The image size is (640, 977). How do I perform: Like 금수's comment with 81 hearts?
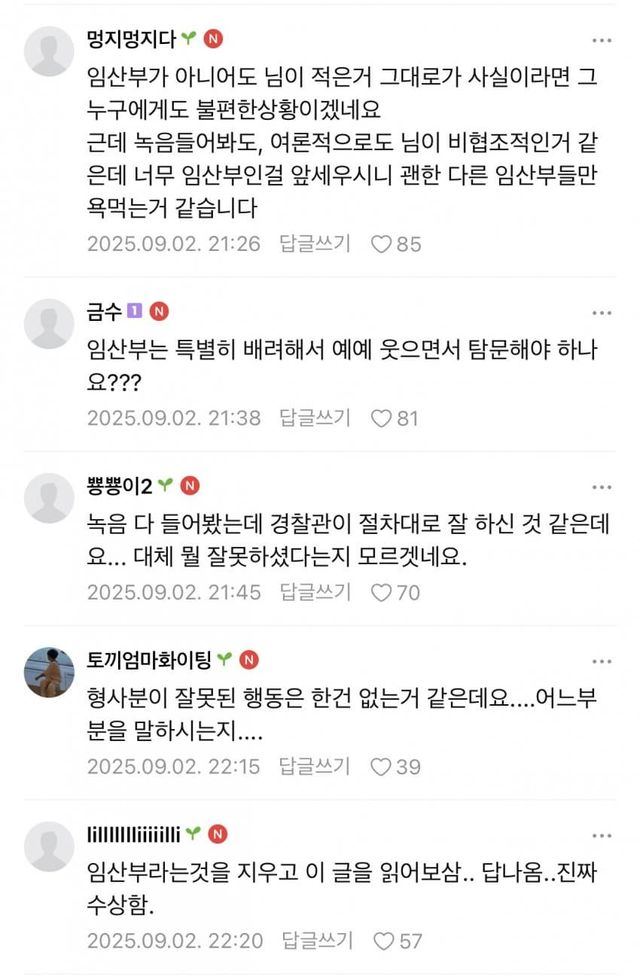pyautogui.click(x=380, y=418)
